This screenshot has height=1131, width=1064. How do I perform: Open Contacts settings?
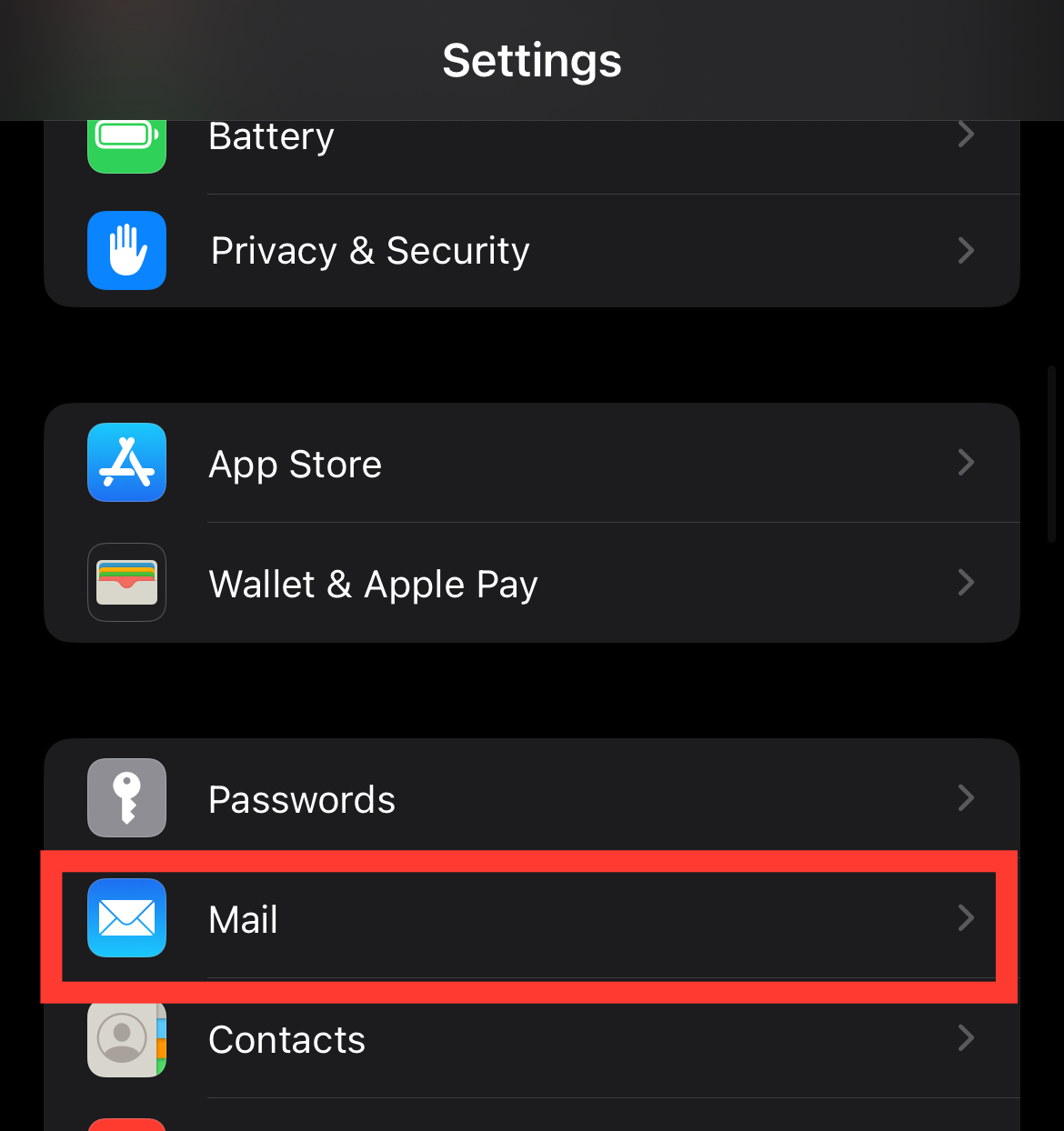(x=531, y=1039)
